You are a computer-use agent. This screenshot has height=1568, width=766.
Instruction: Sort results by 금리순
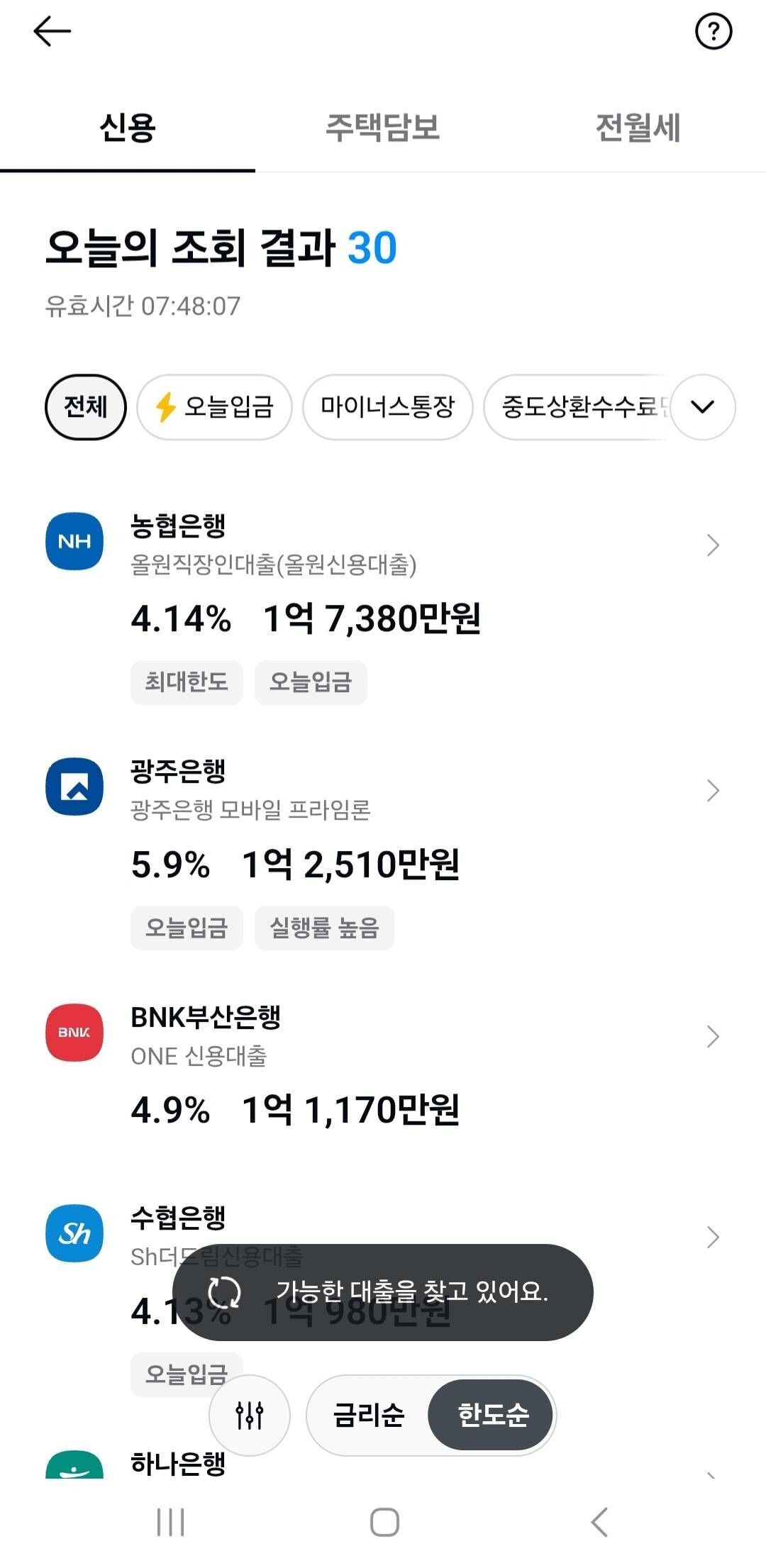pyautogui.click(x=368, y=1416)
